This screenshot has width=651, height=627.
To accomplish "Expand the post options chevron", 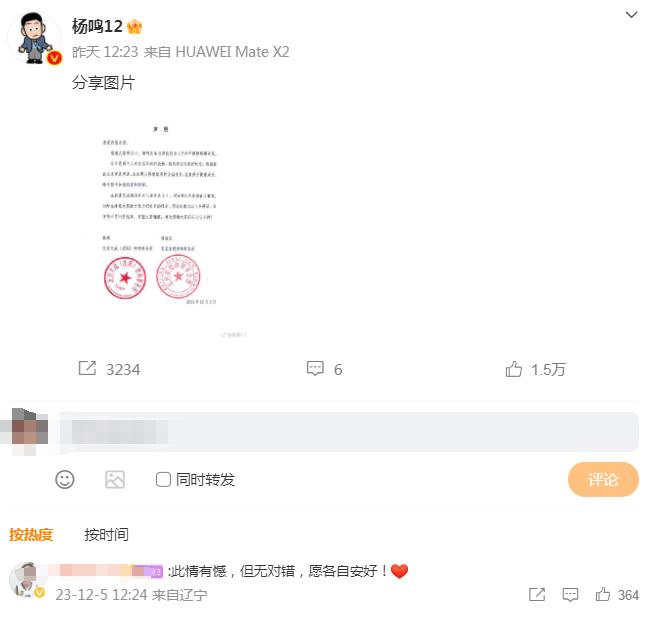I will pos(631,14).
